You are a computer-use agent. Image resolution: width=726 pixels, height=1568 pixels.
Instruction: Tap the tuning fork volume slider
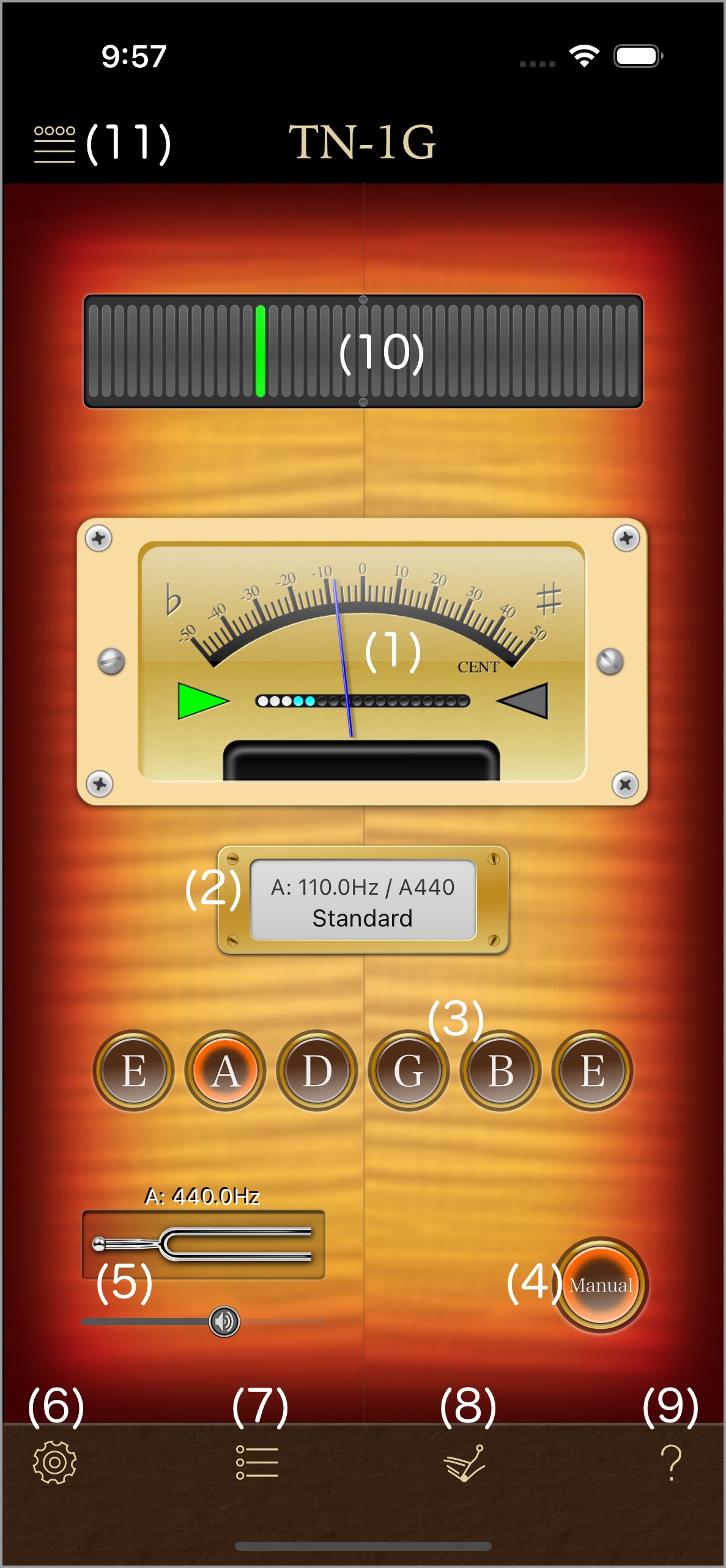224,1322
